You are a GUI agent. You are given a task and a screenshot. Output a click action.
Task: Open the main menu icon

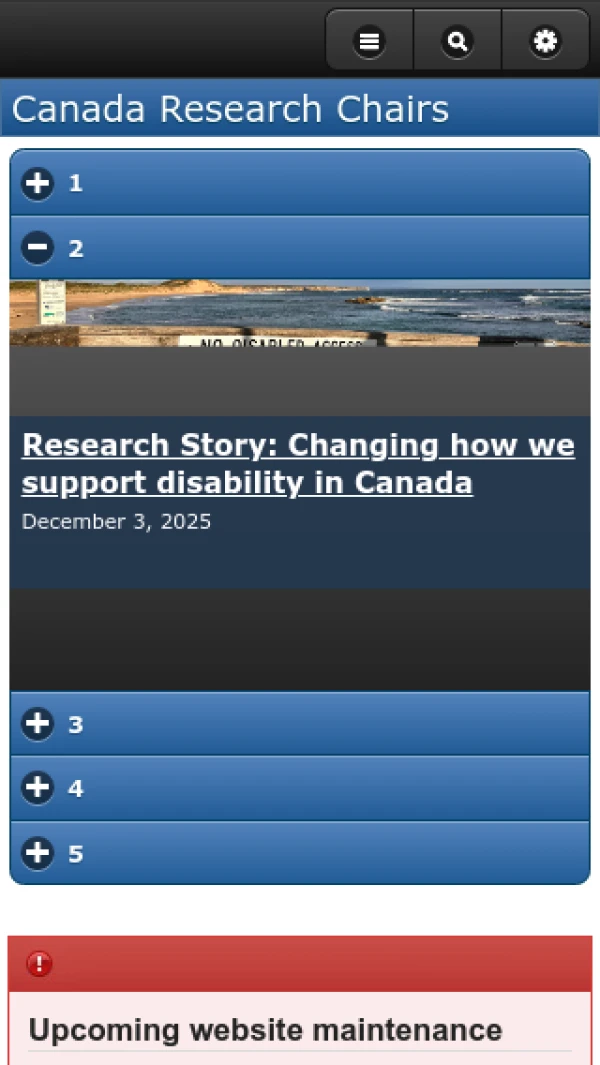[369, 41]
